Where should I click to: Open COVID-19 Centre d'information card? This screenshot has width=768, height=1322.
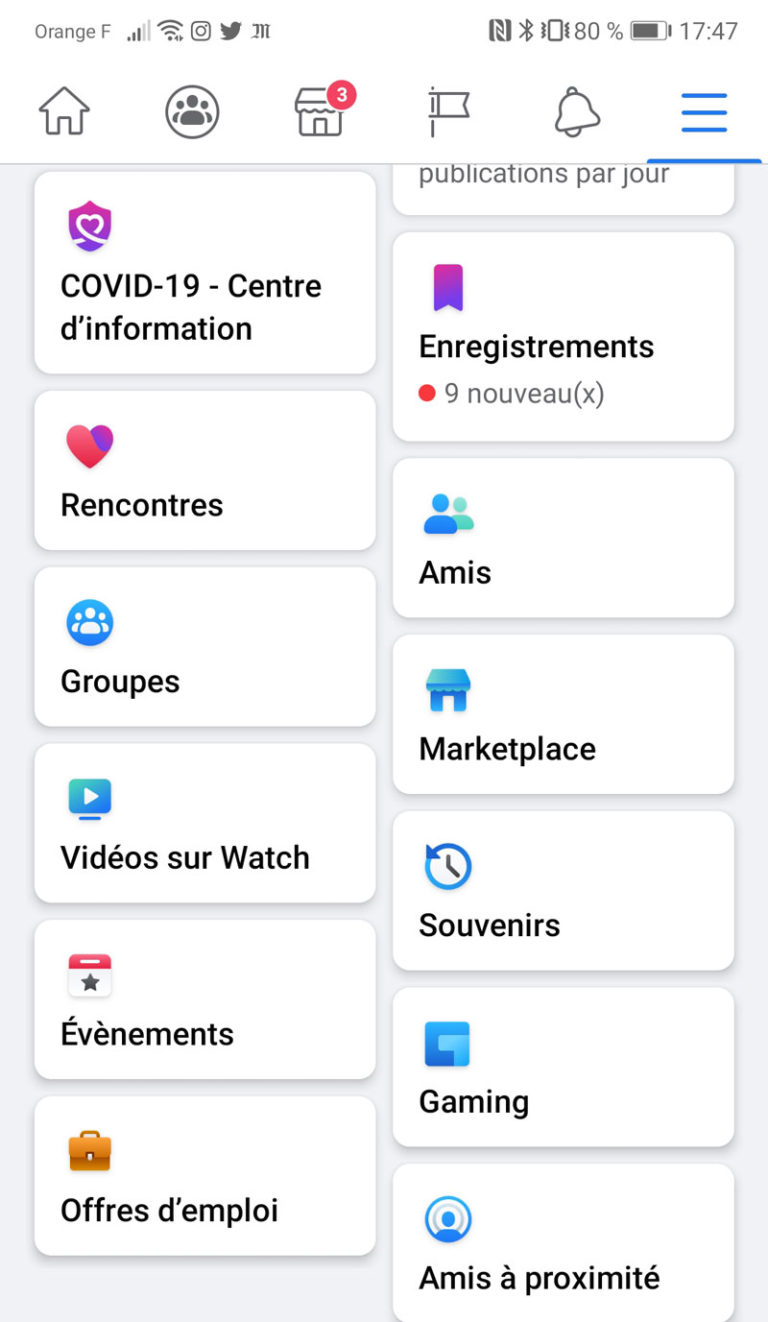tap(205, 272)
